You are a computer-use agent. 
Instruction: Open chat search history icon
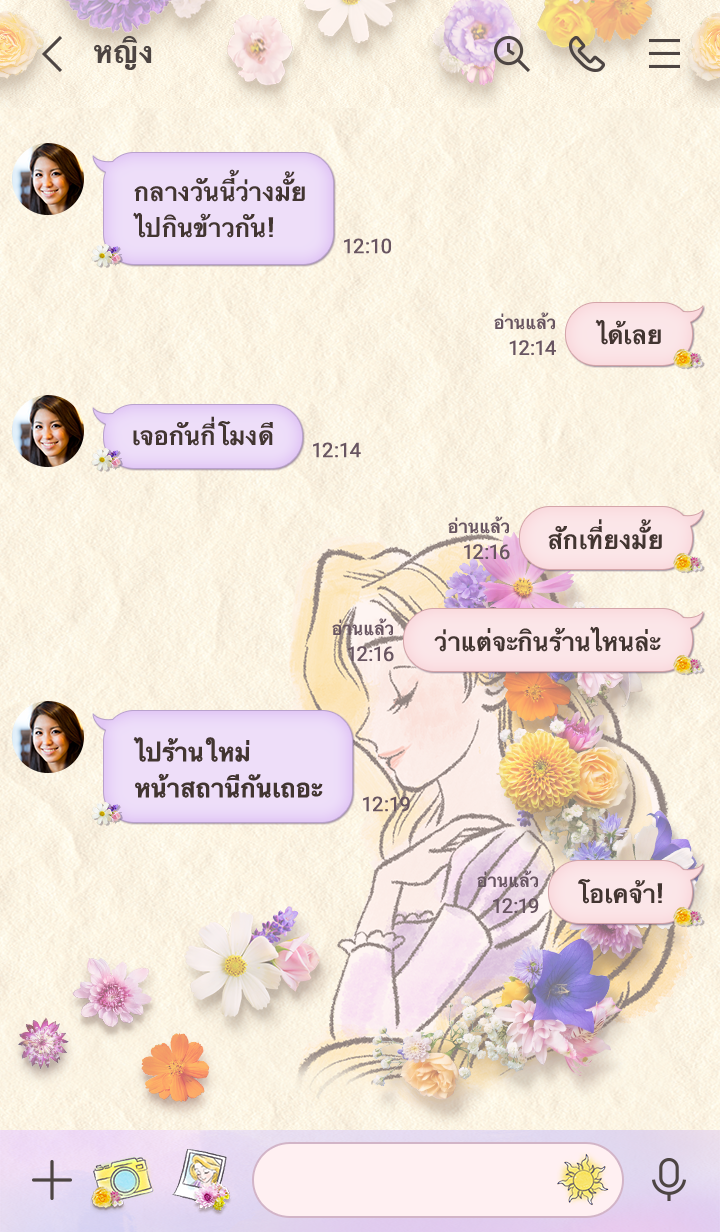tap(512, 54)
